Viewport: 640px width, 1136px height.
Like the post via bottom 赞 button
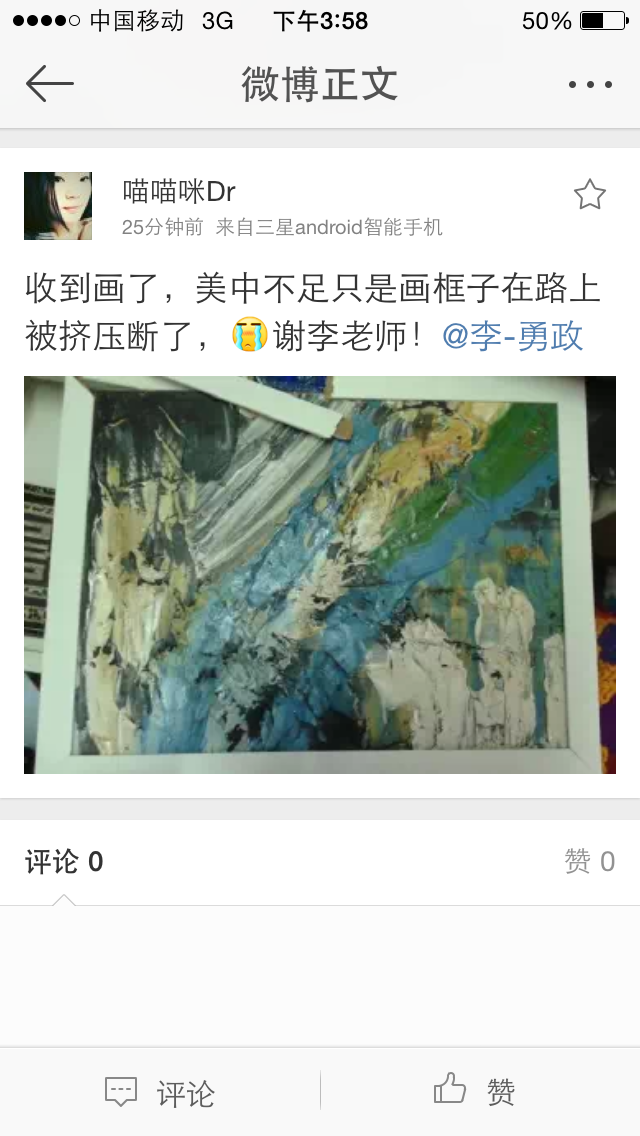point(476,1092)
